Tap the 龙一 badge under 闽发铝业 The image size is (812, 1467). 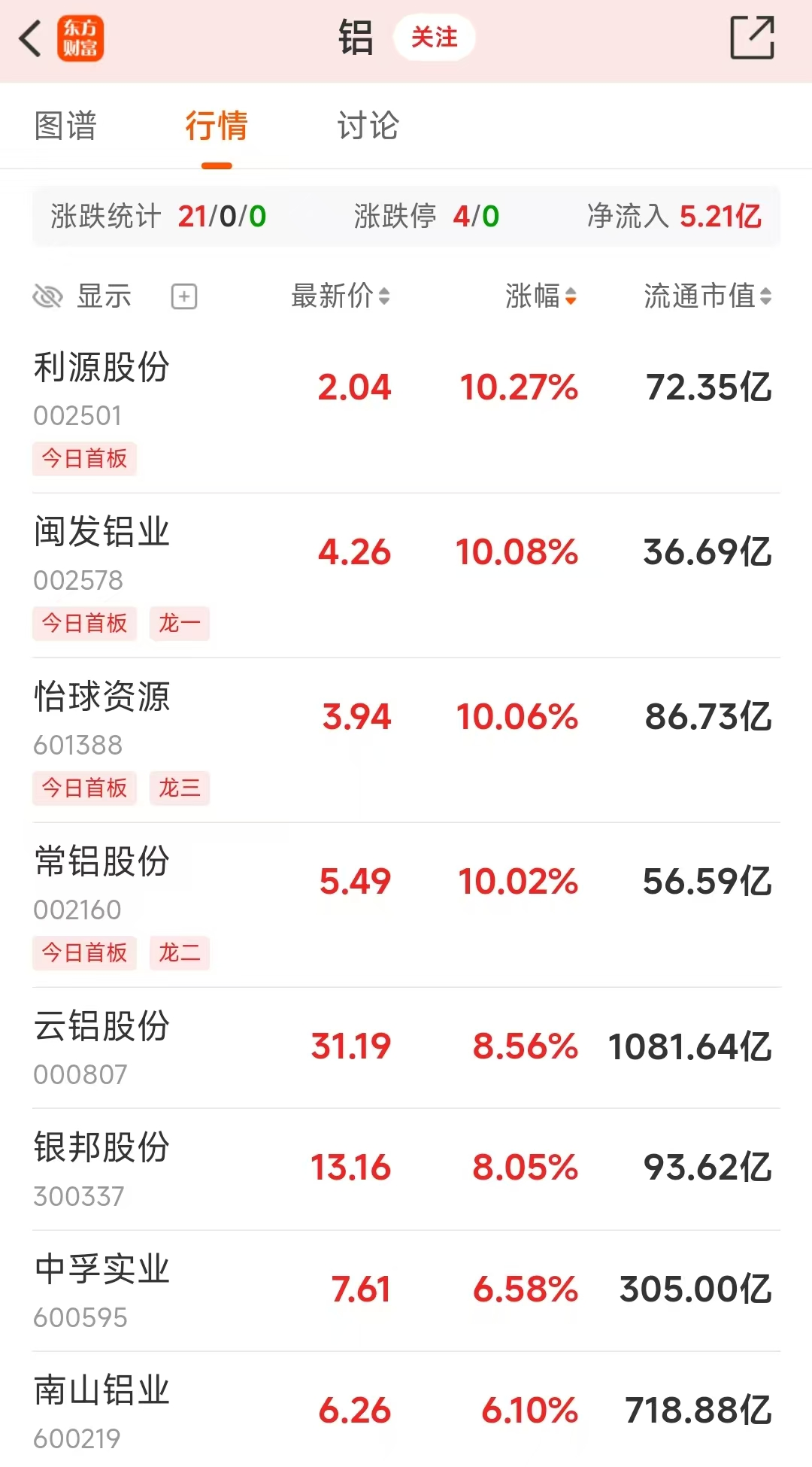pyautogui.click(x=180, y=624)
